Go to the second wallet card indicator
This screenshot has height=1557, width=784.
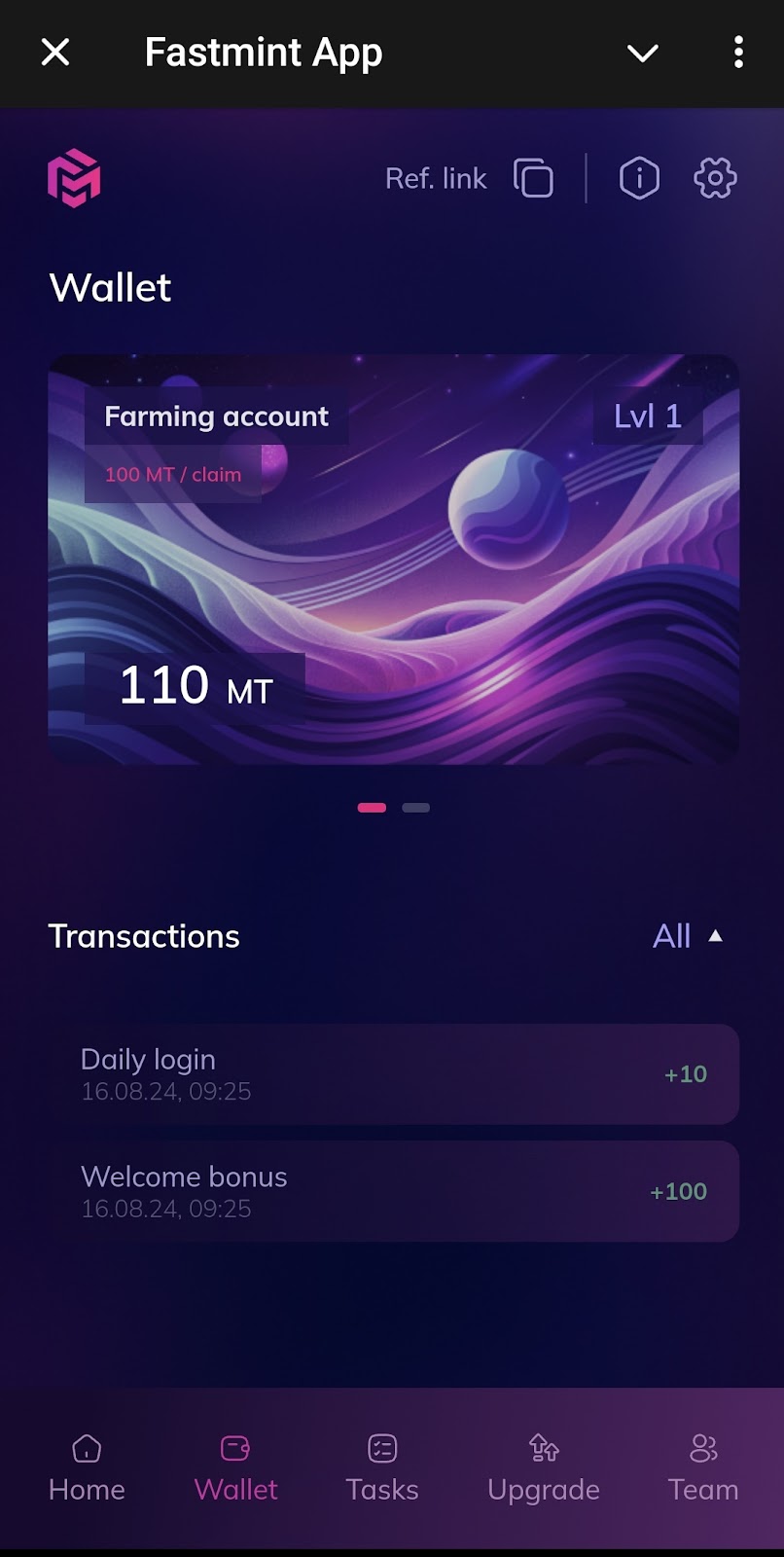415,808
